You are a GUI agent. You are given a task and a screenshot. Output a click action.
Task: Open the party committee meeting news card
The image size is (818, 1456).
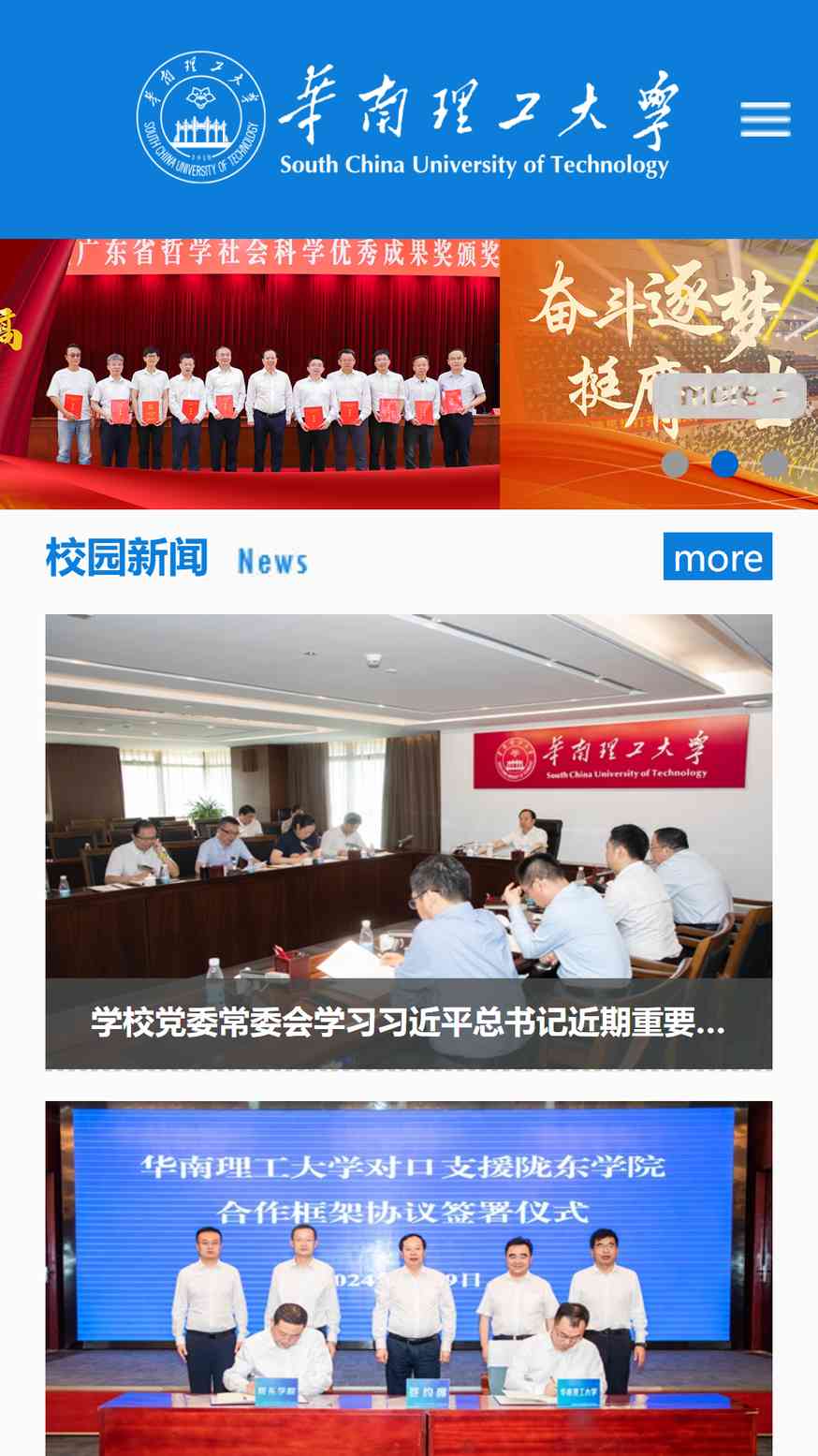(409, 842)
